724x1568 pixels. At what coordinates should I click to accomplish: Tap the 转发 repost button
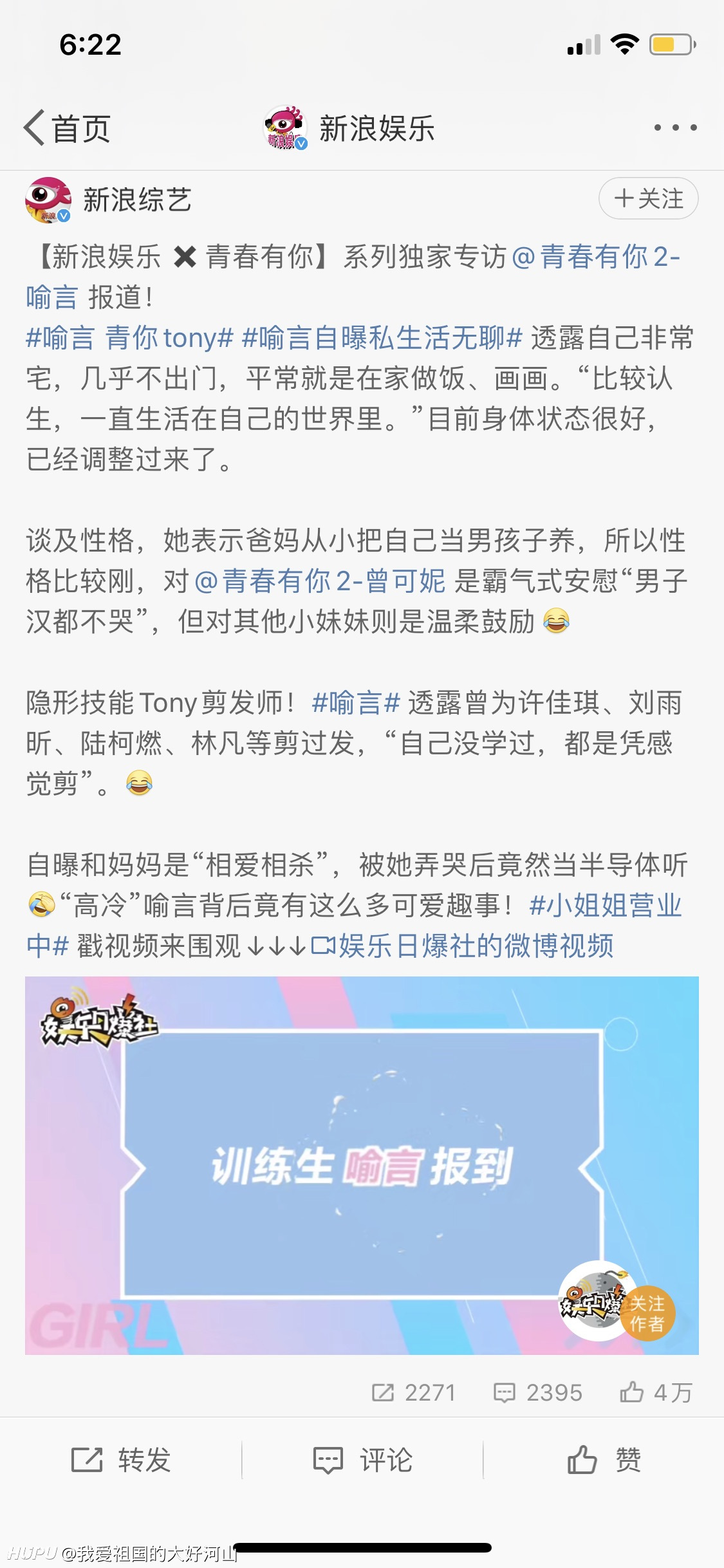(121, 1460)
